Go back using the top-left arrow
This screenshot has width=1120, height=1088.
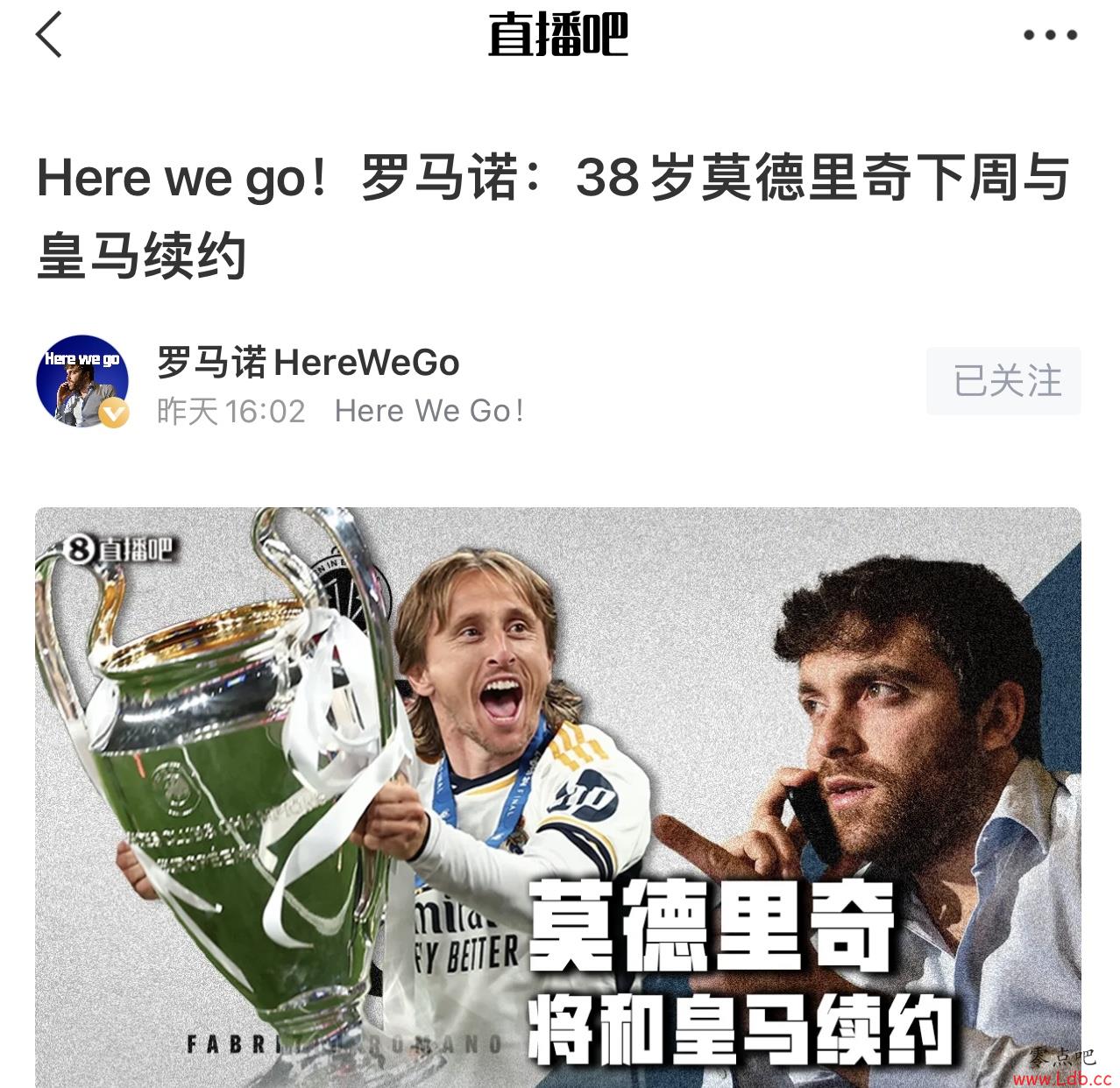[50, 35]
